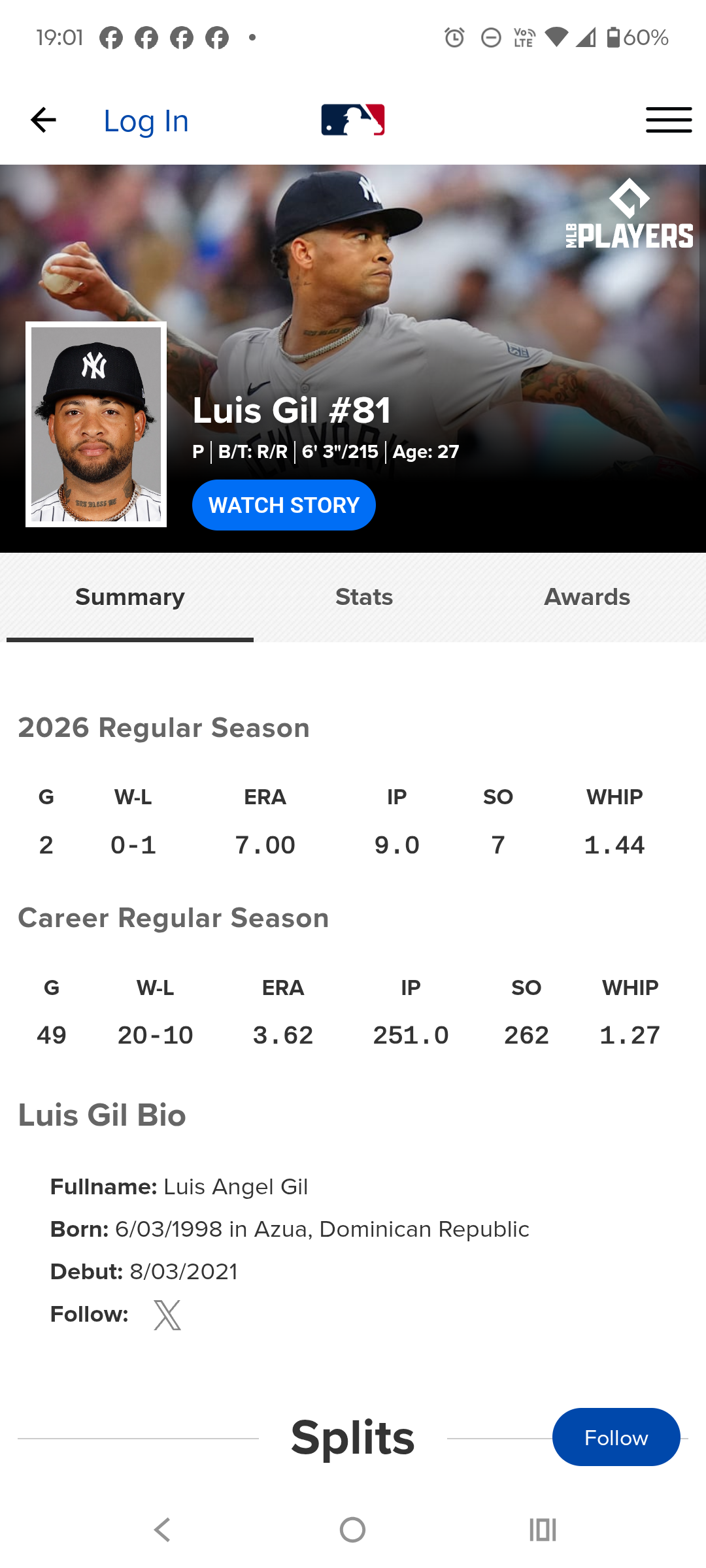The height and width of the screenshot is (1568, 706).
Task: Open Luis Gil's X profile
Action: pos(167,1315)
